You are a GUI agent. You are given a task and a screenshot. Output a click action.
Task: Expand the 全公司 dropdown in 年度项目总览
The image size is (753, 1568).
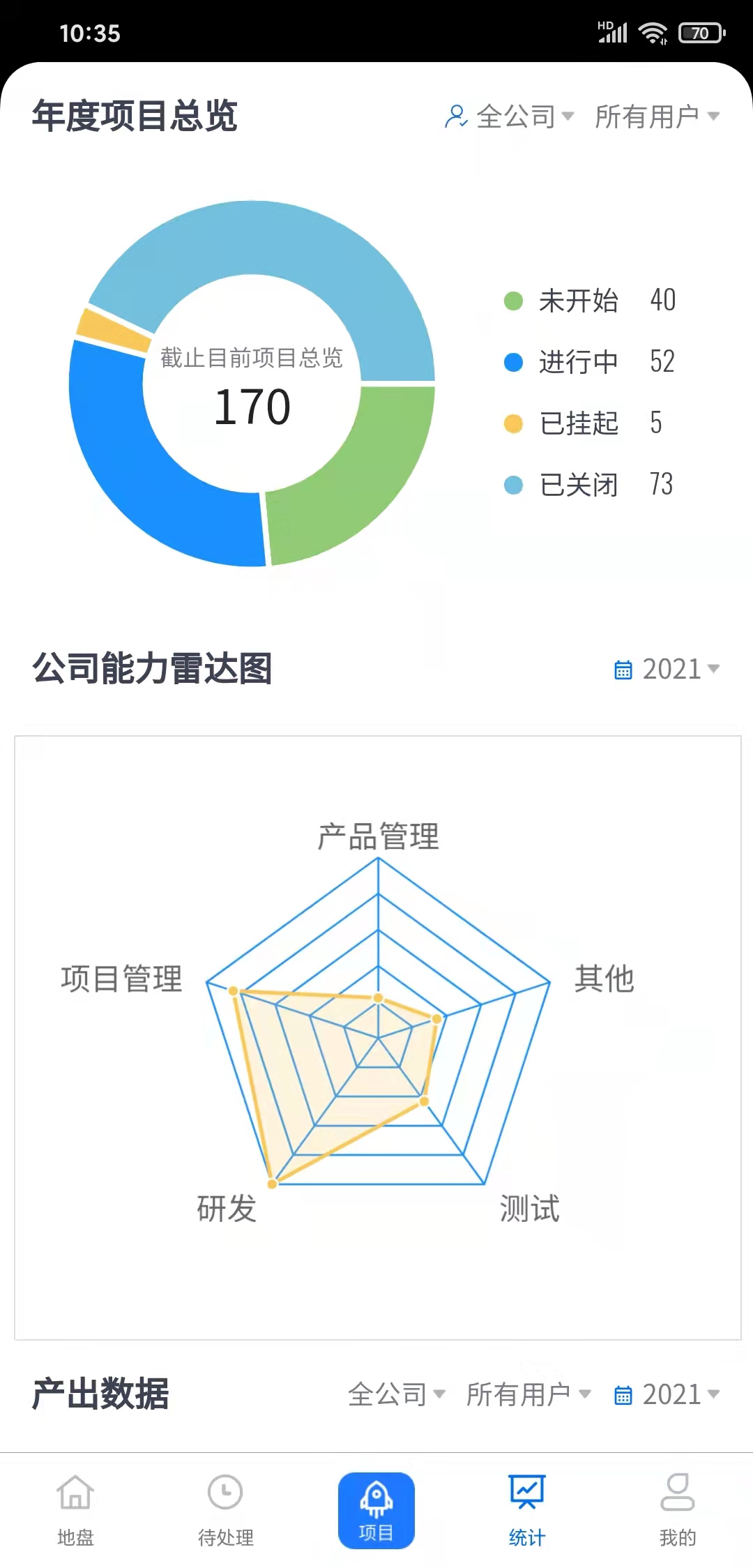pos(510,116)
